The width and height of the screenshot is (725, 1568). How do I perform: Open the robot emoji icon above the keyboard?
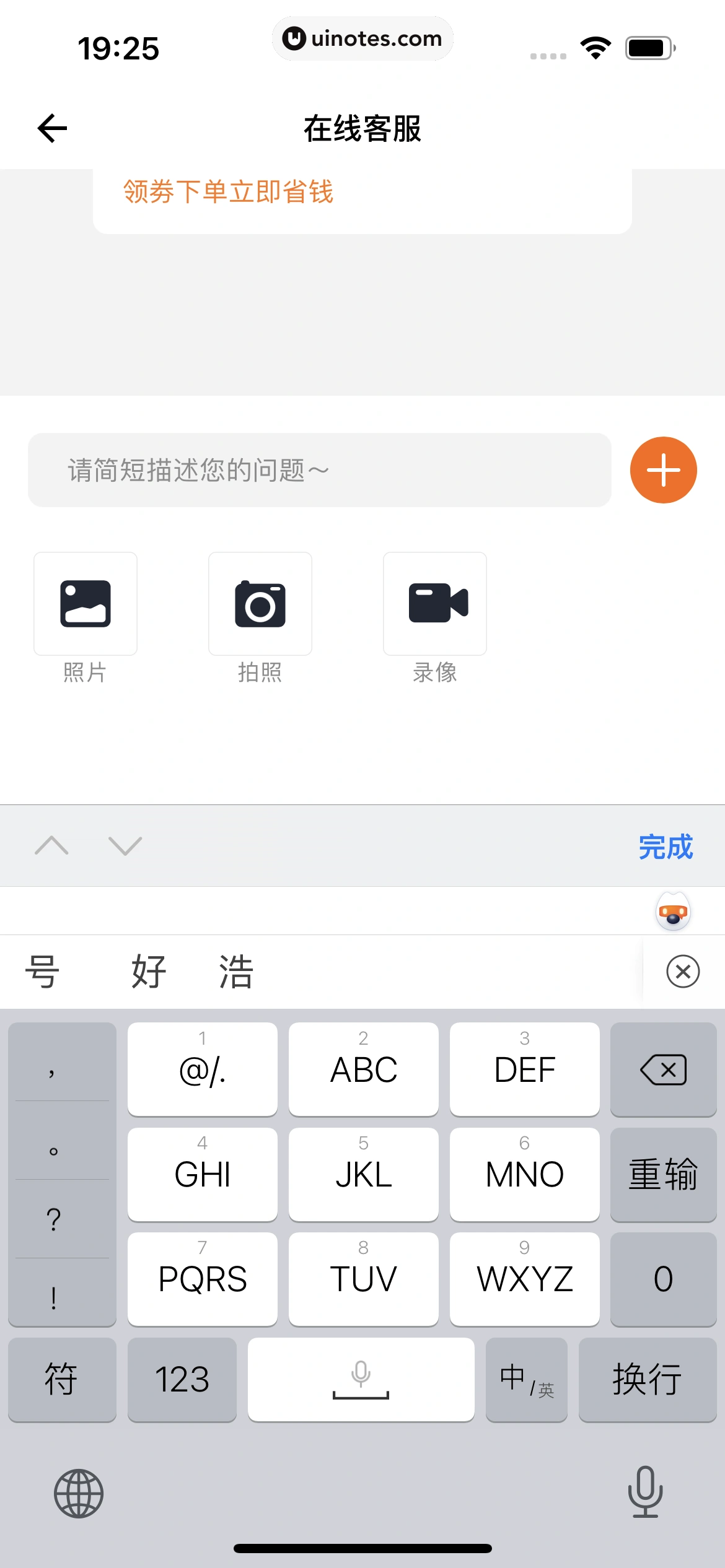(672, 910)
